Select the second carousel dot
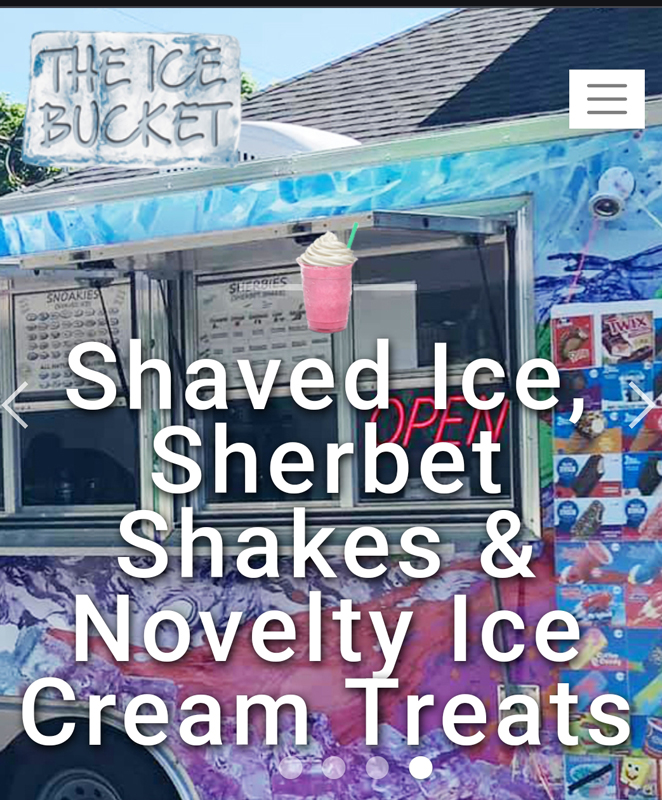This screenshot has height=800, width=662. (334, 767)
